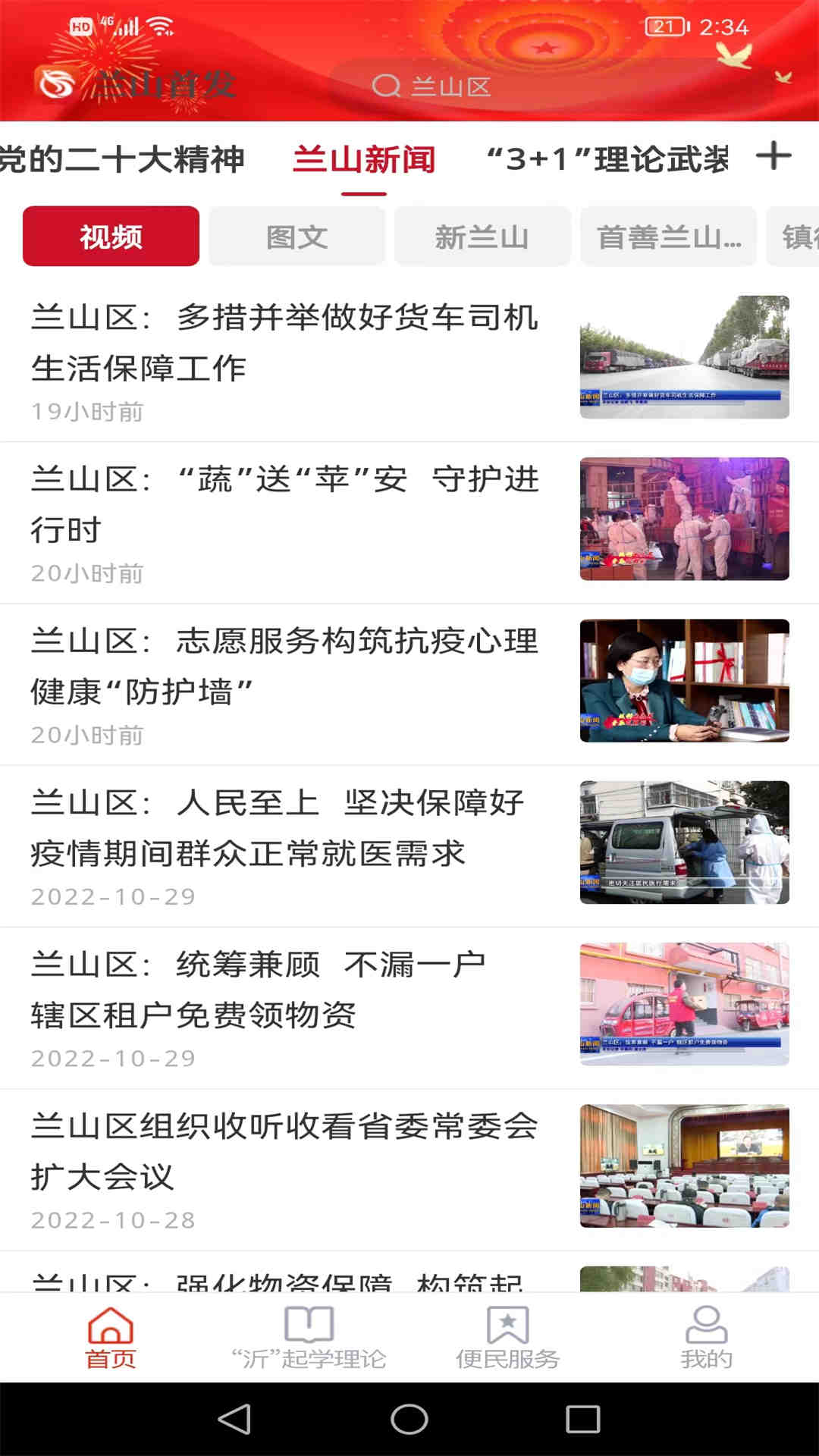Select the 兰山新闻 tab
The image size is (819, 1456).
[364, 160]
